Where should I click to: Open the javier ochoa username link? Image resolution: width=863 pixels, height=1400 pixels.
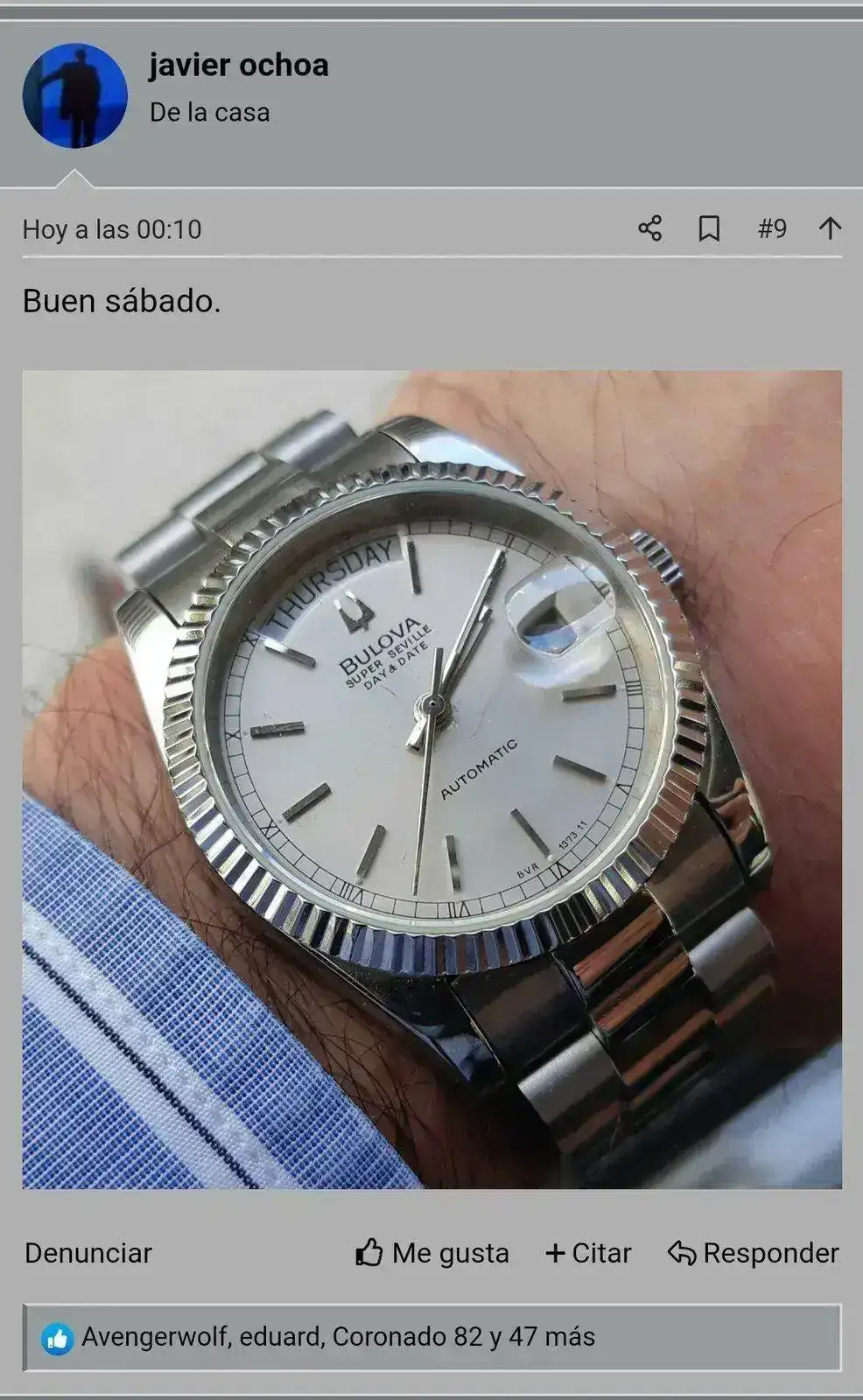pyautogui.click(x=238, y=65)
